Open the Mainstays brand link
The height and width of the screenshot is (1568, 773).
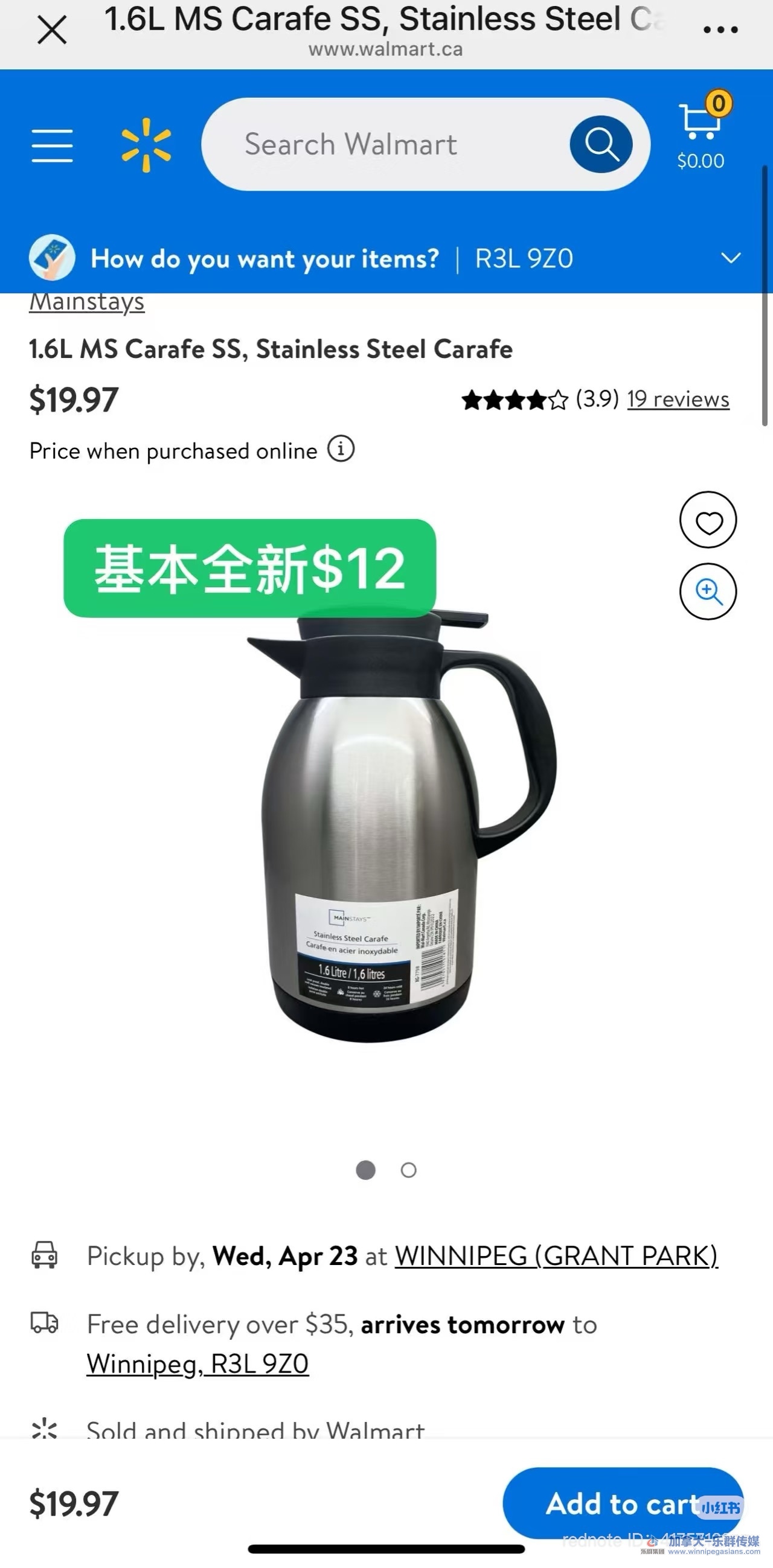(87, 302)
